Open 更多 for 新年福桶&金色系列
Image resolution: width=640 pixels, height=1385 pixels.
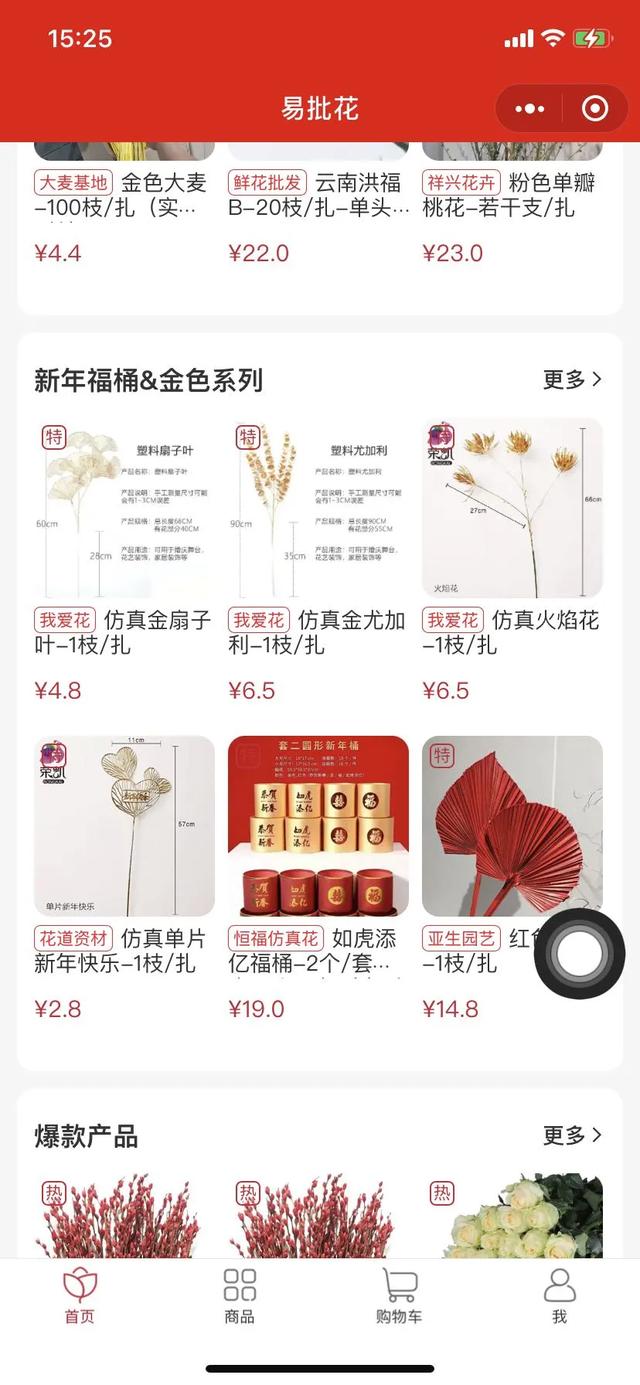(572, 380)
